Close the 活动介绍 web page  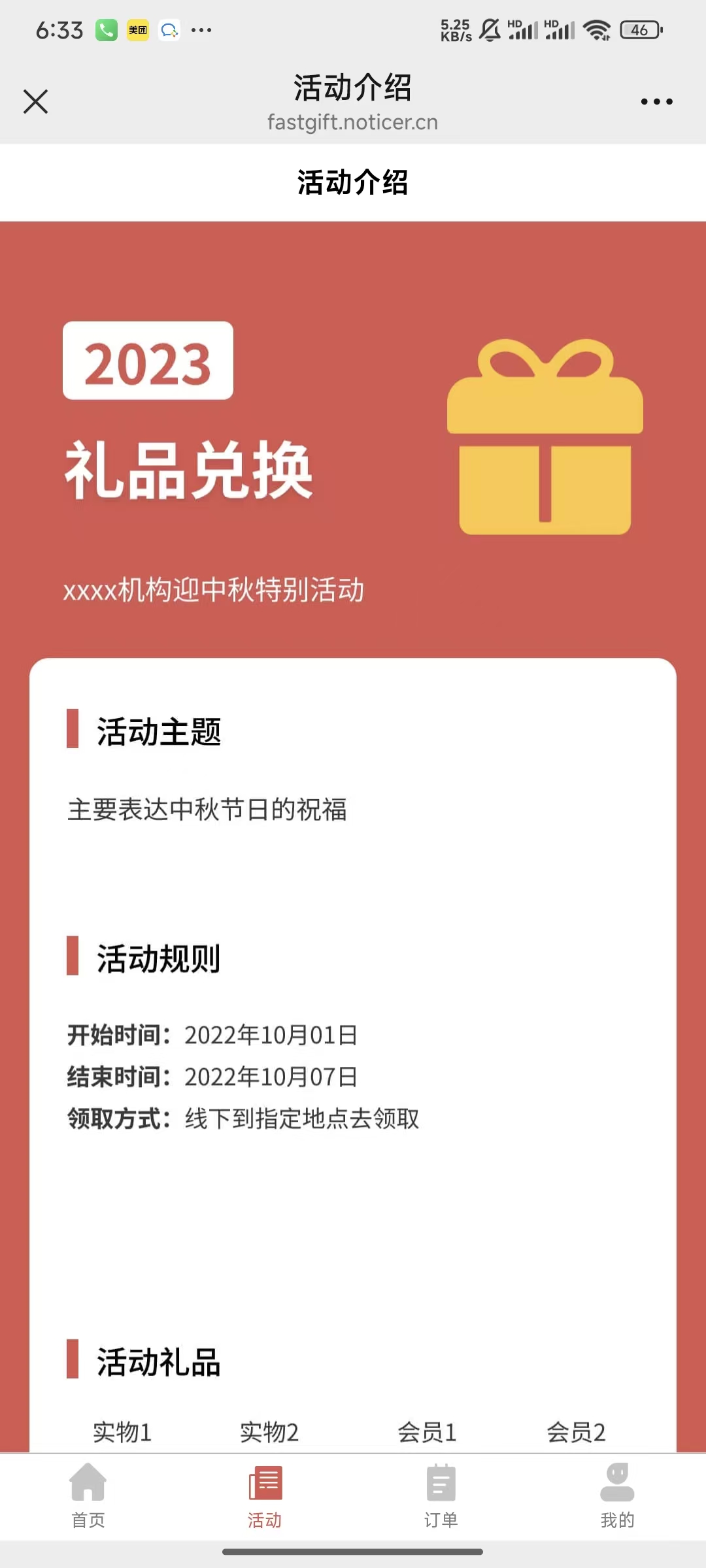coord(36,102)
